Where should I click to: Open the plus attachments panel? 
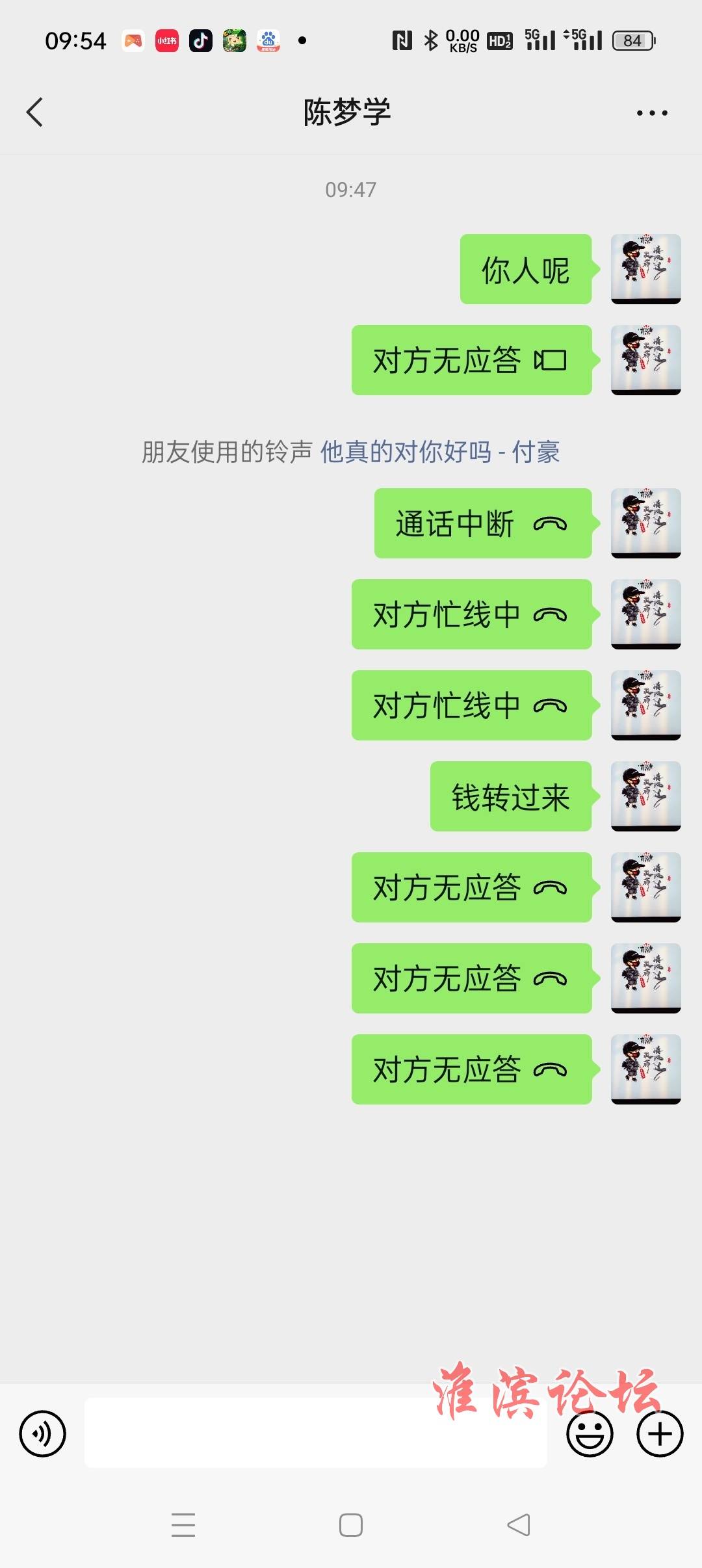[x=660, y=1433]
